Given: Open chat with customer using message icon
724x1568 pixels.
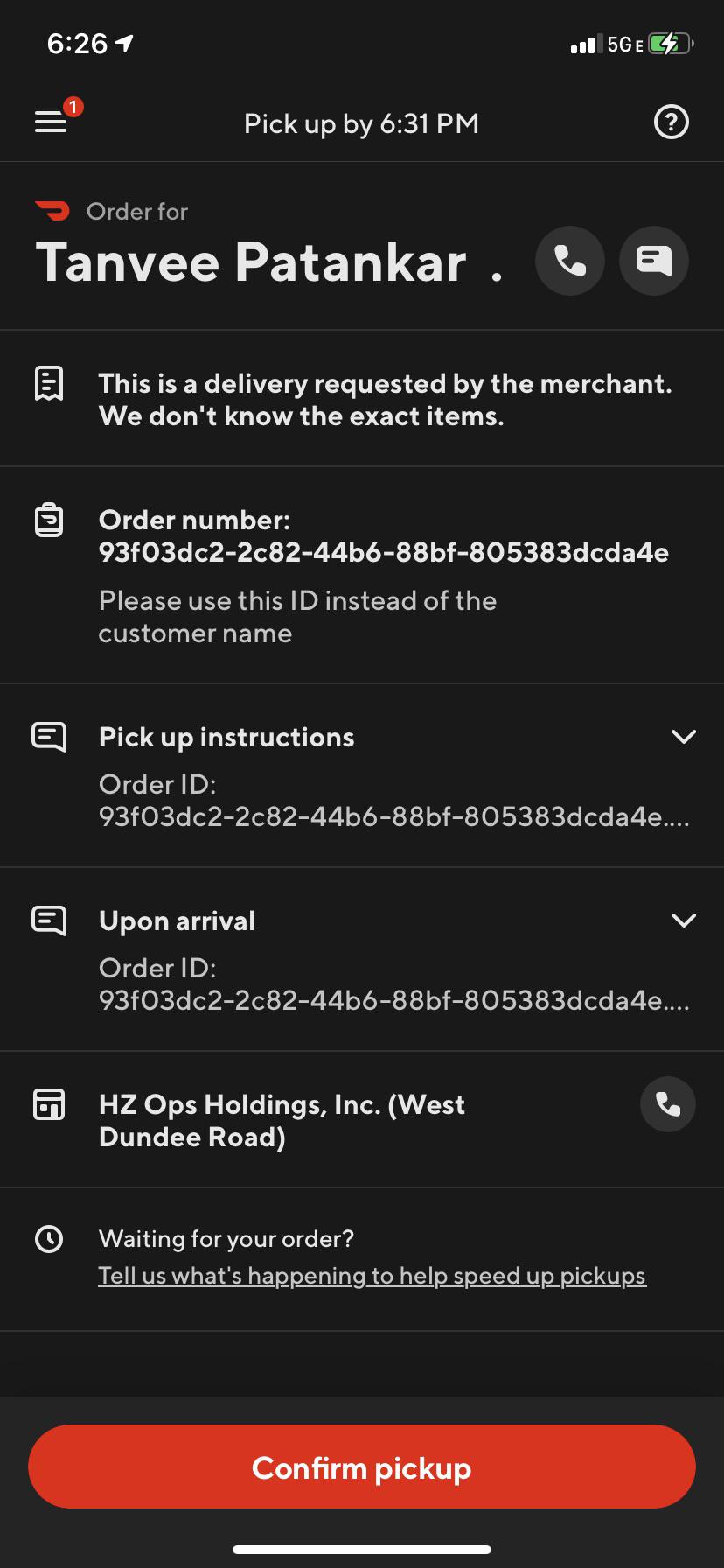Looking at the screenshot, I should tap(653, 260).
